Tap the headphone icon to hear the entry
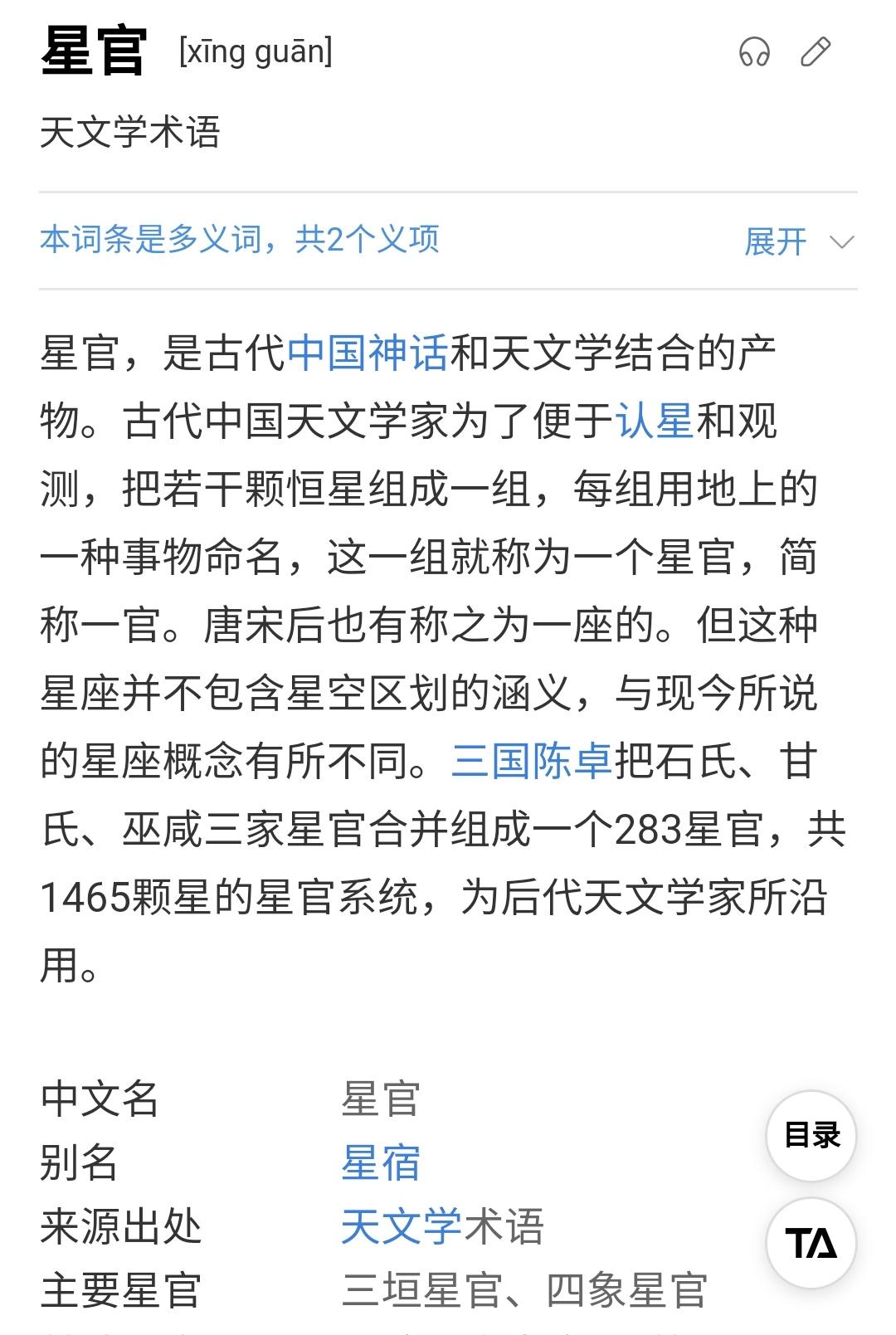 (x=753, y=53)
